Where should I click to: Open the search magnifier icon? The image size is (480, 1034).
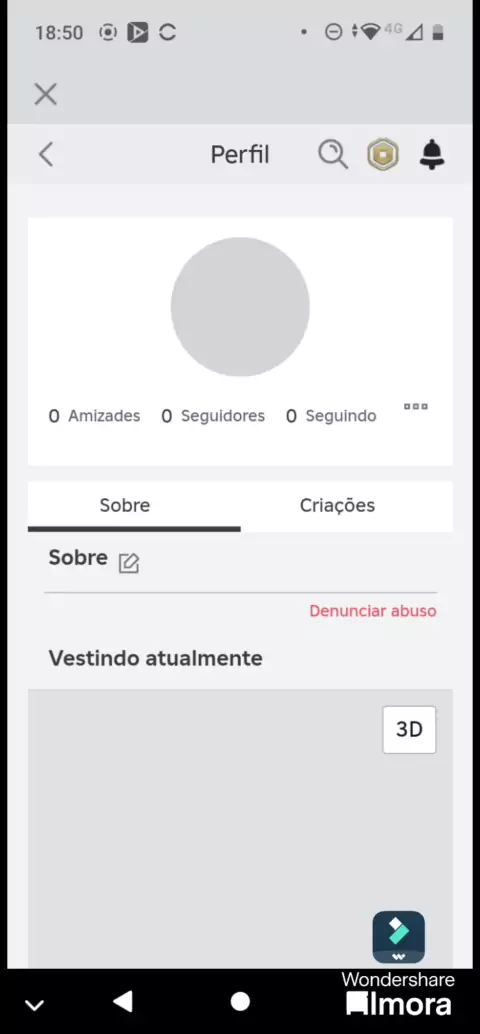pos(333,155)
